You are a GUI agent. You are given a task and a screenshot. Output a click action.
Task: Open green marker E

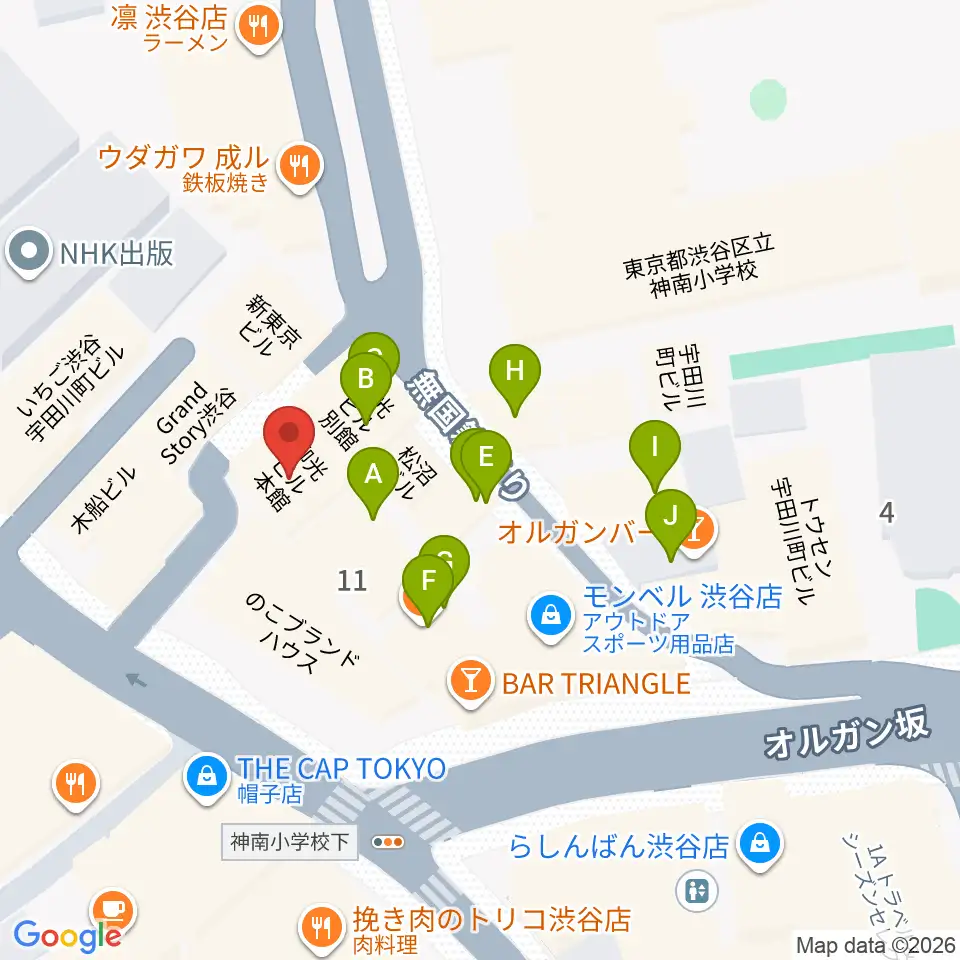[x=486, y=465]
